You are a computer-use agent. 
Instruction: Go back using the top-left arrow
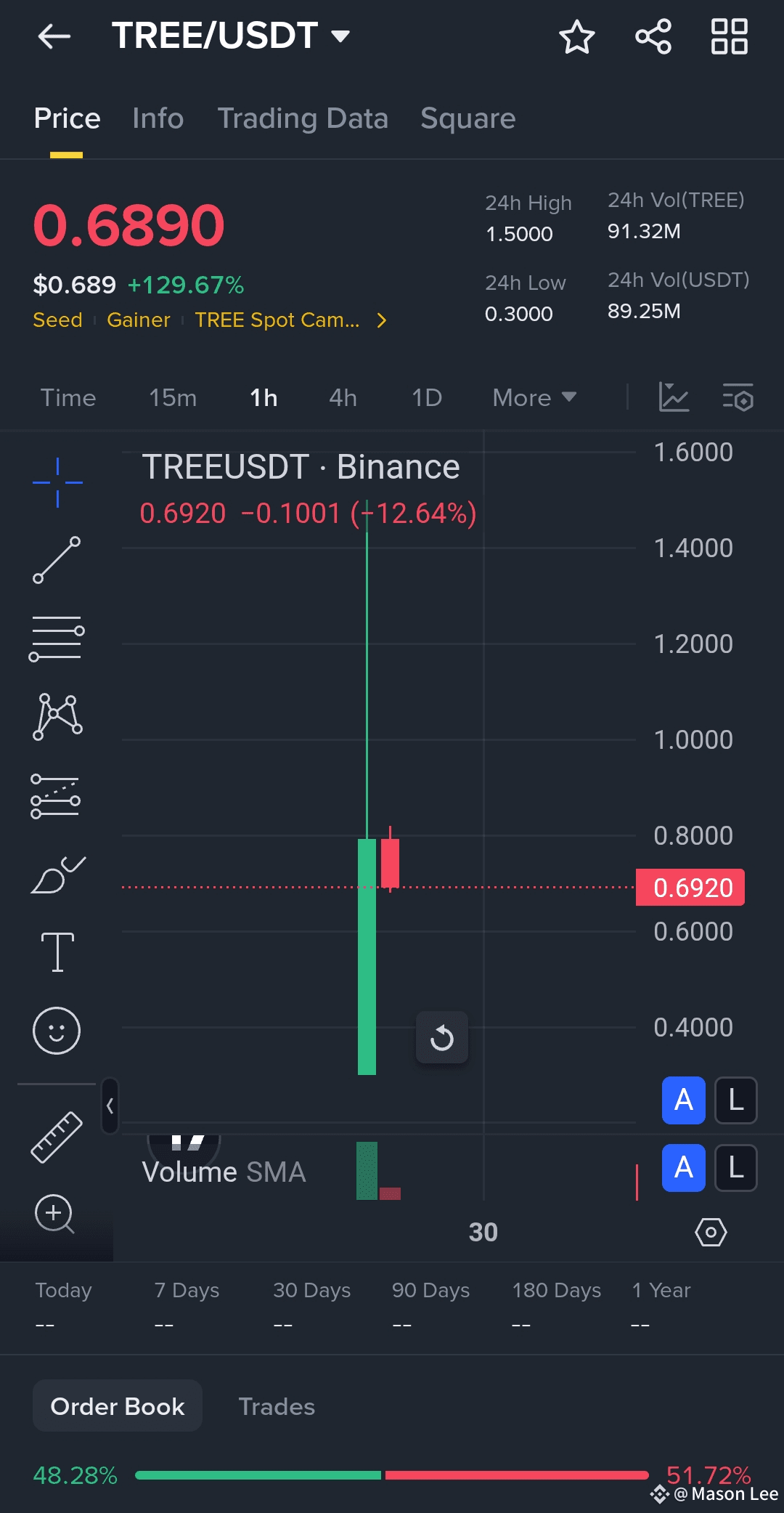coord(54,36)
